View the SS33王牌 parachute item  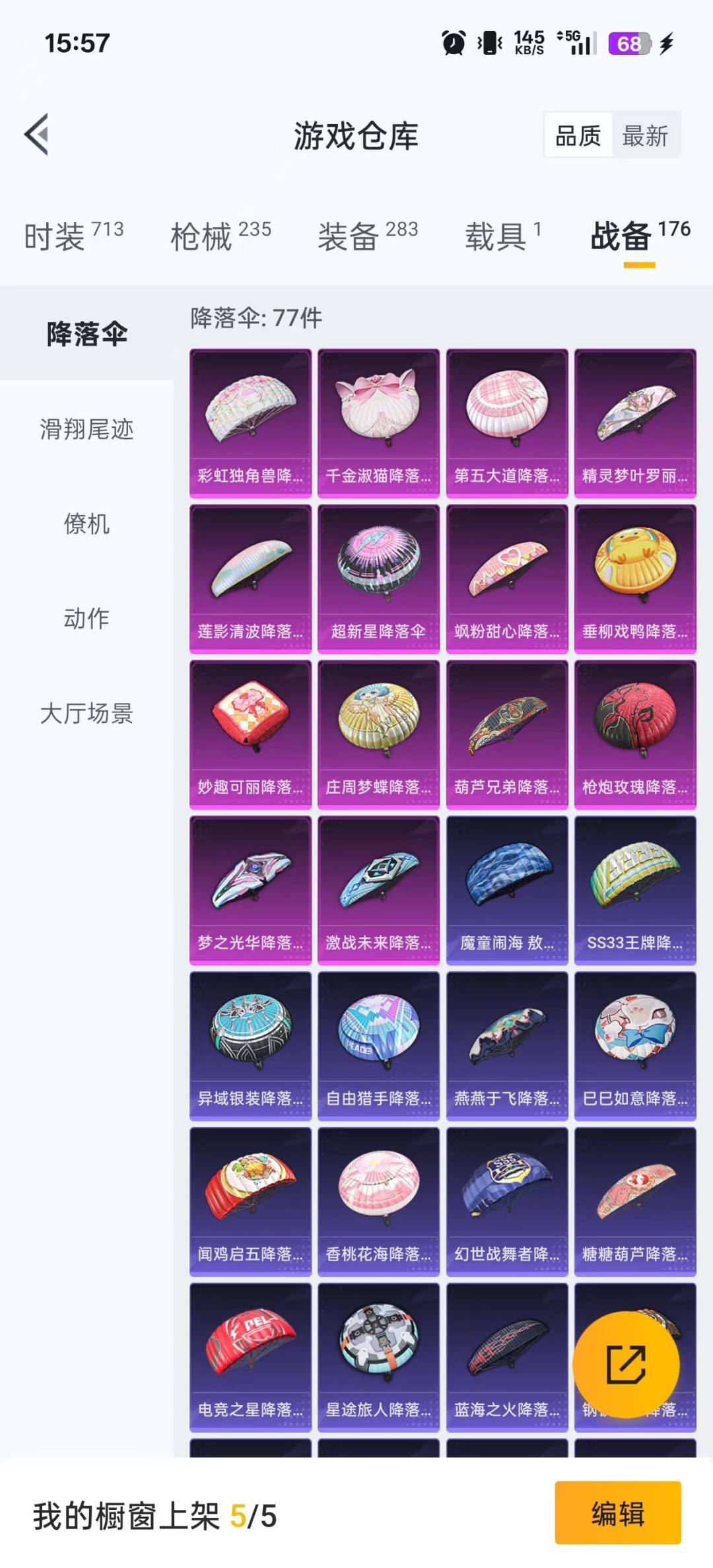pos(635,891)
